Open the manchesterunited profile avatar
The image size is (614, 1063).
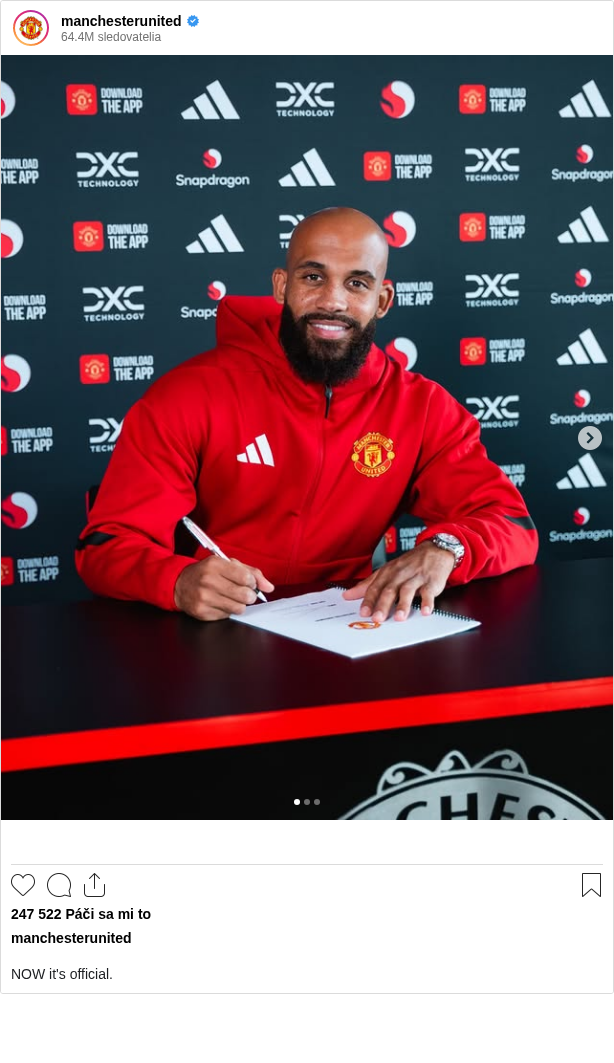pyautogui.click(x=31, y=28)
